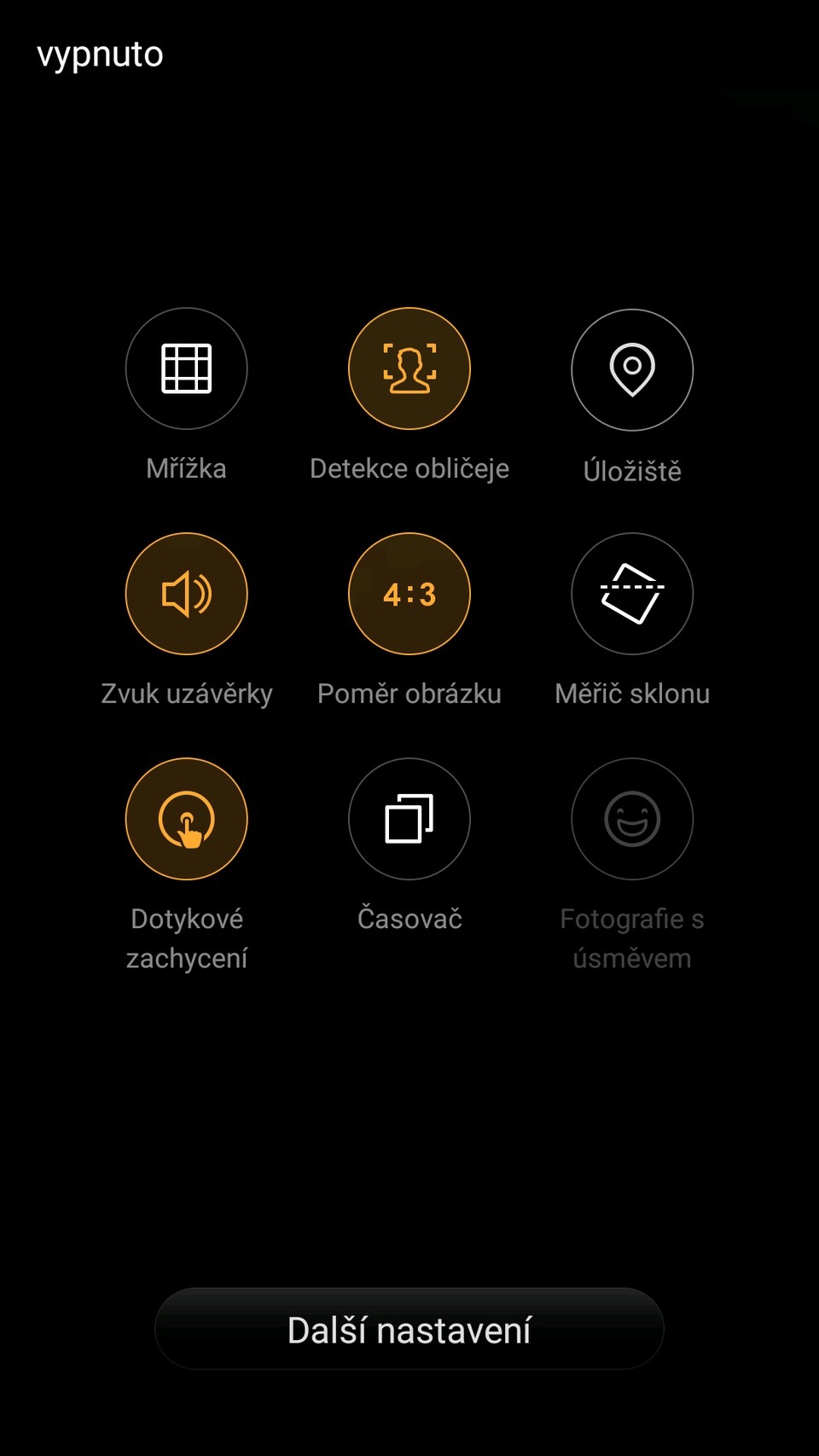Select the Mřížka grid icon
This screenshot has height=1456, width=819.
click(x=187, y=368)
